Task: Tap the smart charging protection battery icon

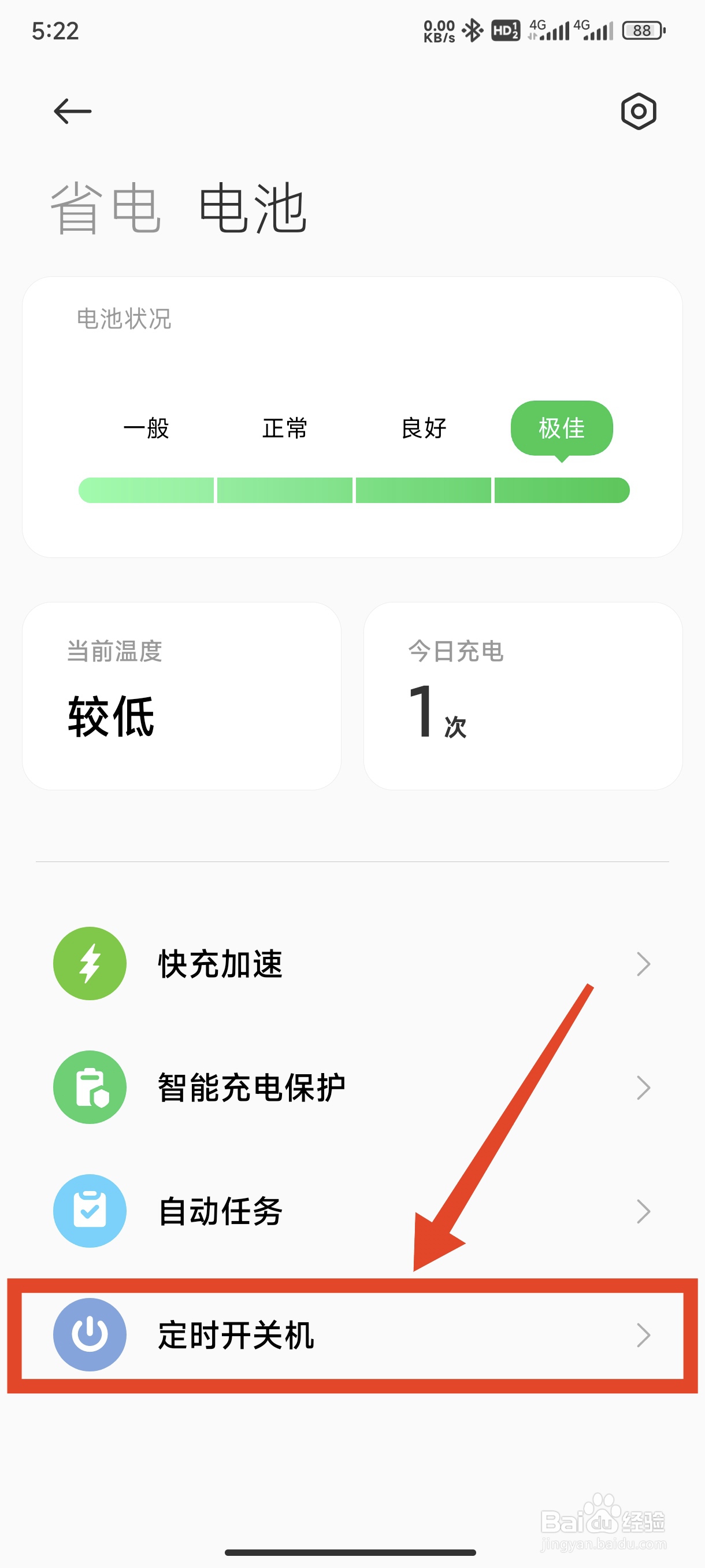Action: click(x=90, y=1087)
